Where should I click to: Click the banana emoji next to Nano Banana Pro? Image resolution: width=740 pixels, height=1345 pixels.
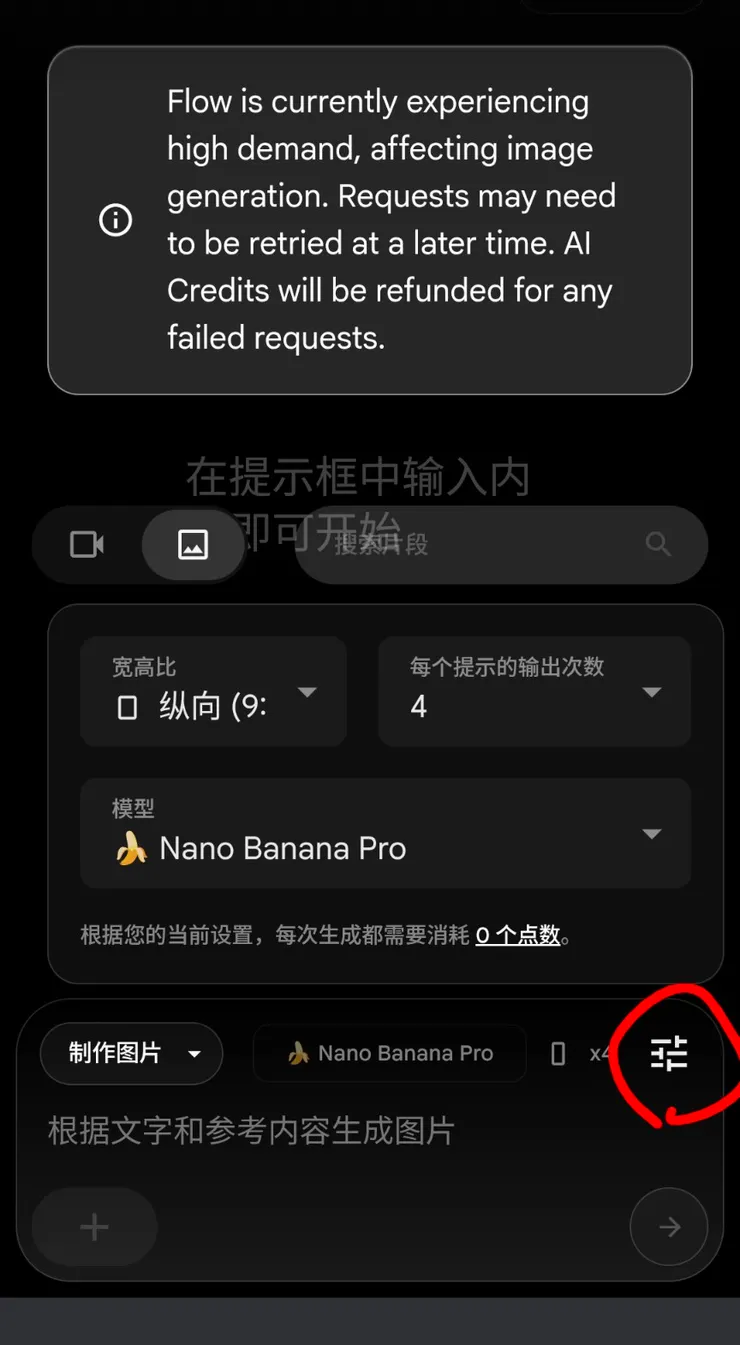pos(131,848)
